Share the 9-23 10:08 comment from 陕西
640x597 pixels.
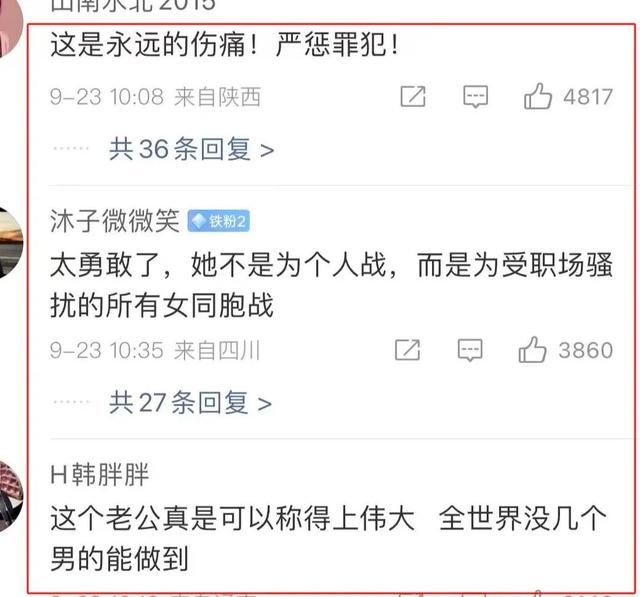412,97
